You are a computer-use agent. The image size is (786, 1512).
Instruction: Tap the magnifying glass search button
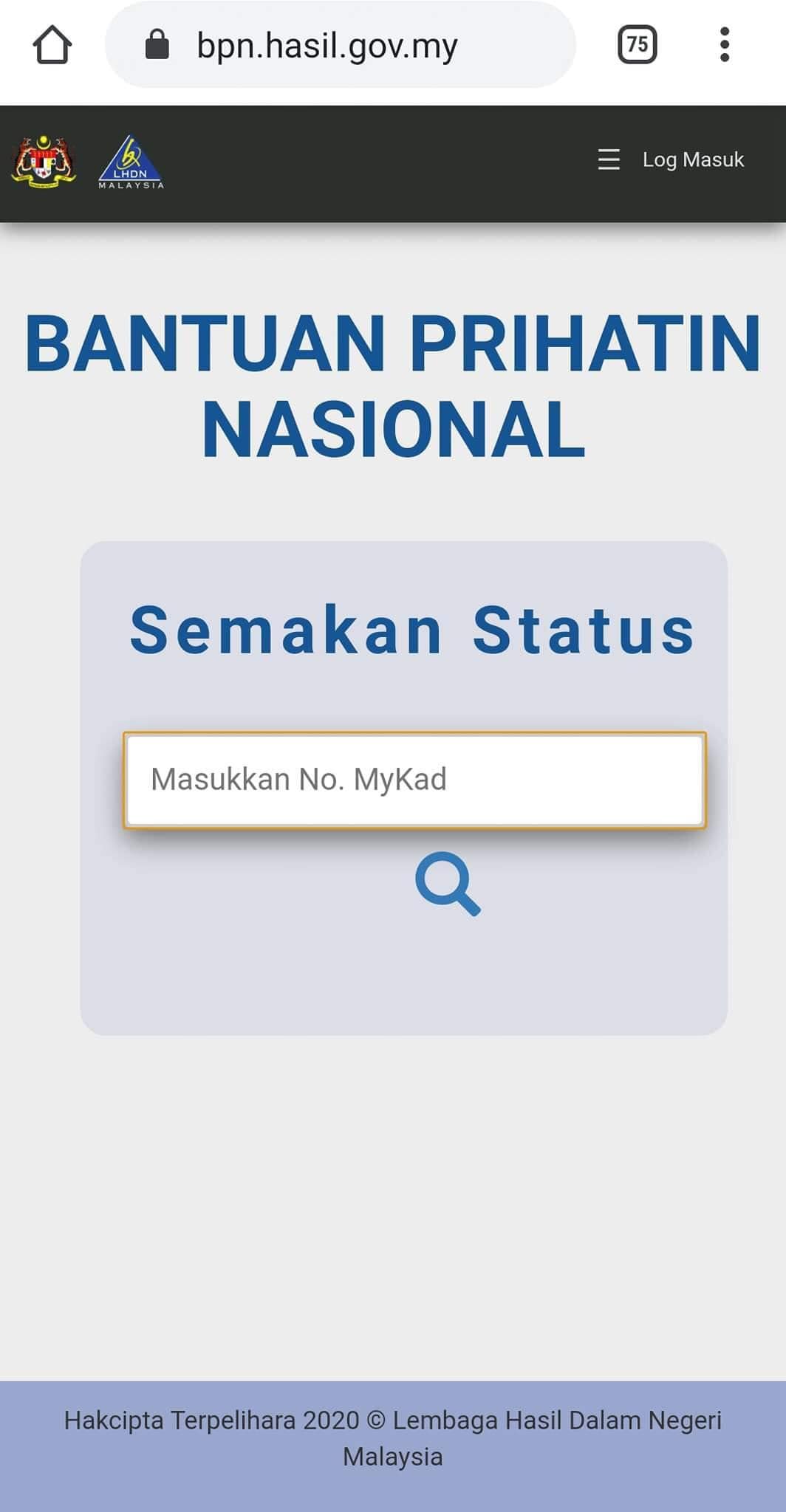(448, 884)
